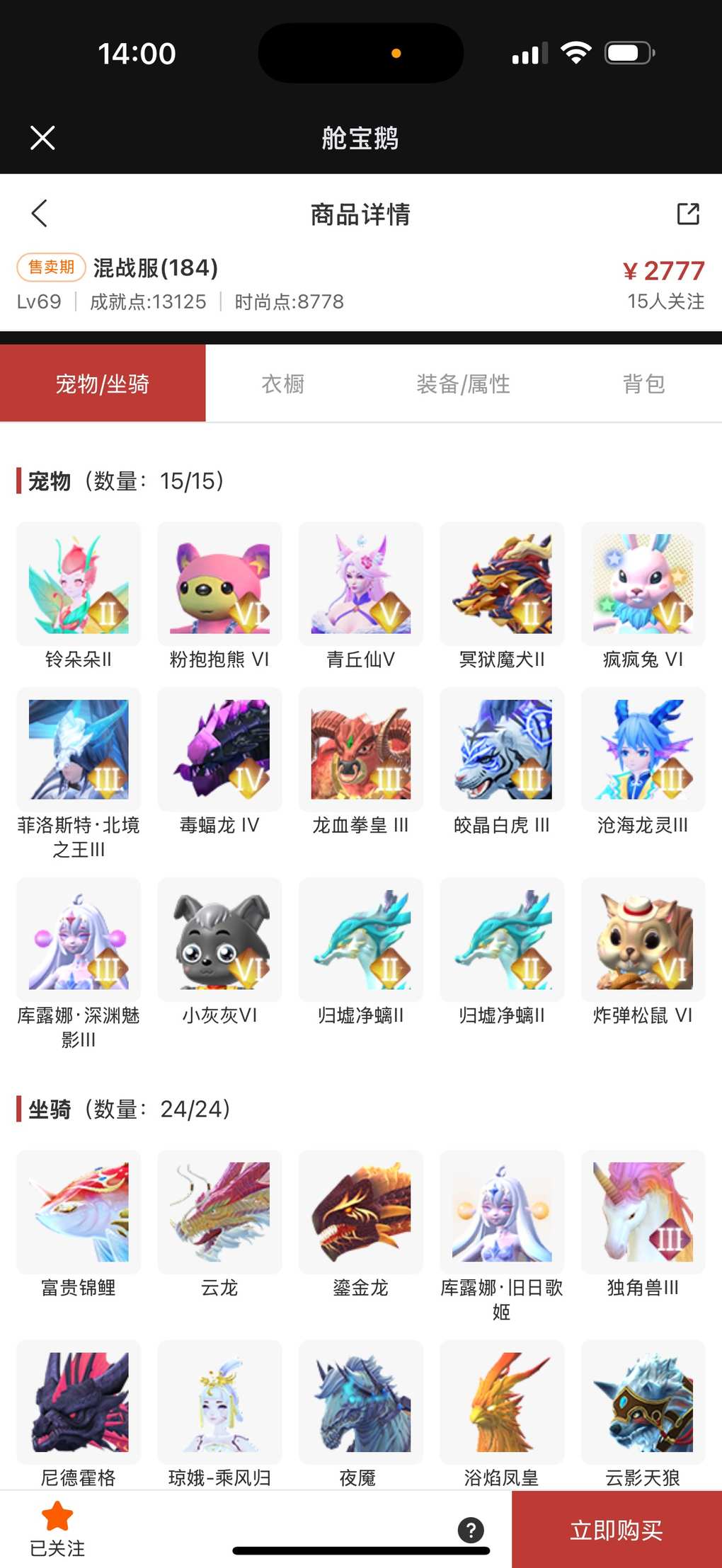
Task: Switch to the 装备/属性 tab
Action: [463, 384]
